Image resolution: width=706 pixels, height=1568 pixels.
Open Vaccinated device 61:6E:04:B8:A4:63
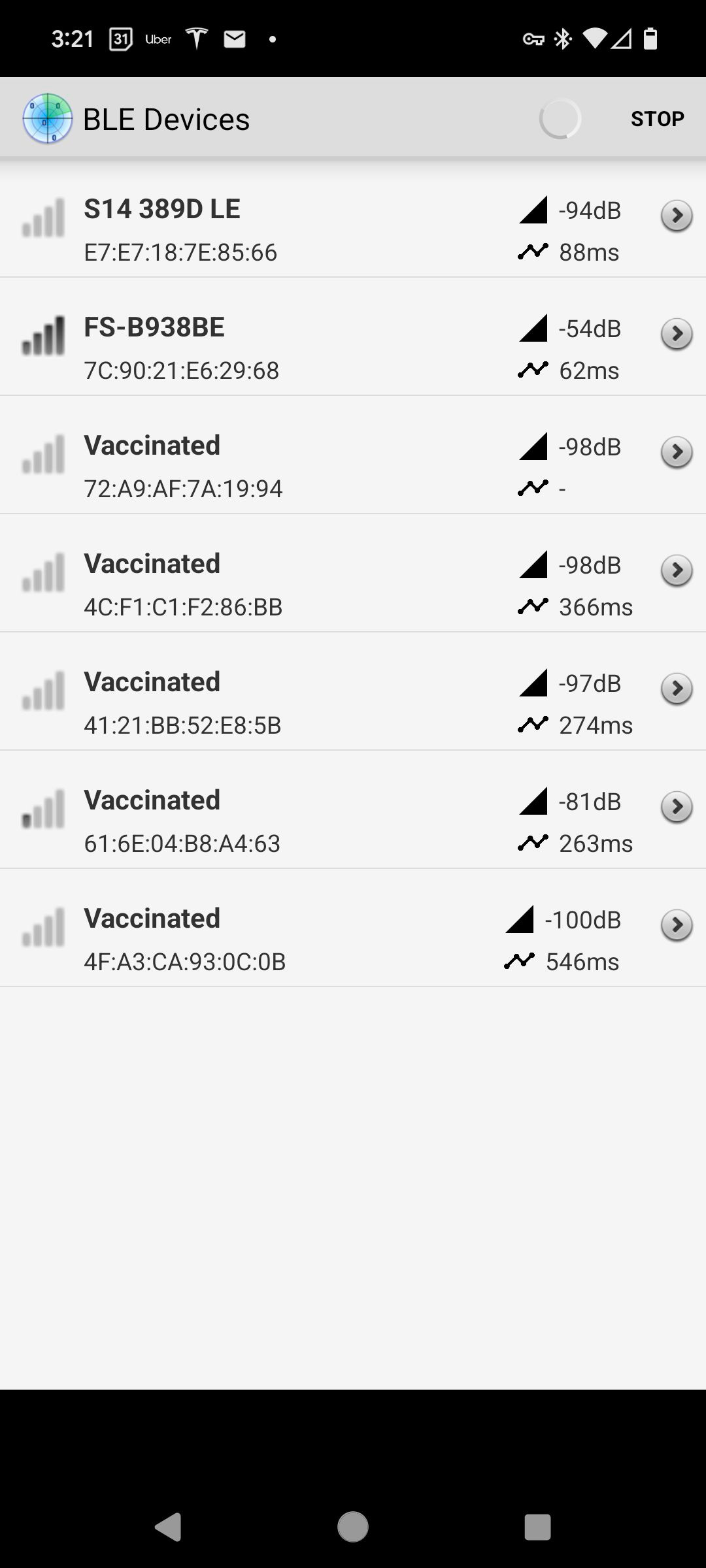[x=353, y=821]
